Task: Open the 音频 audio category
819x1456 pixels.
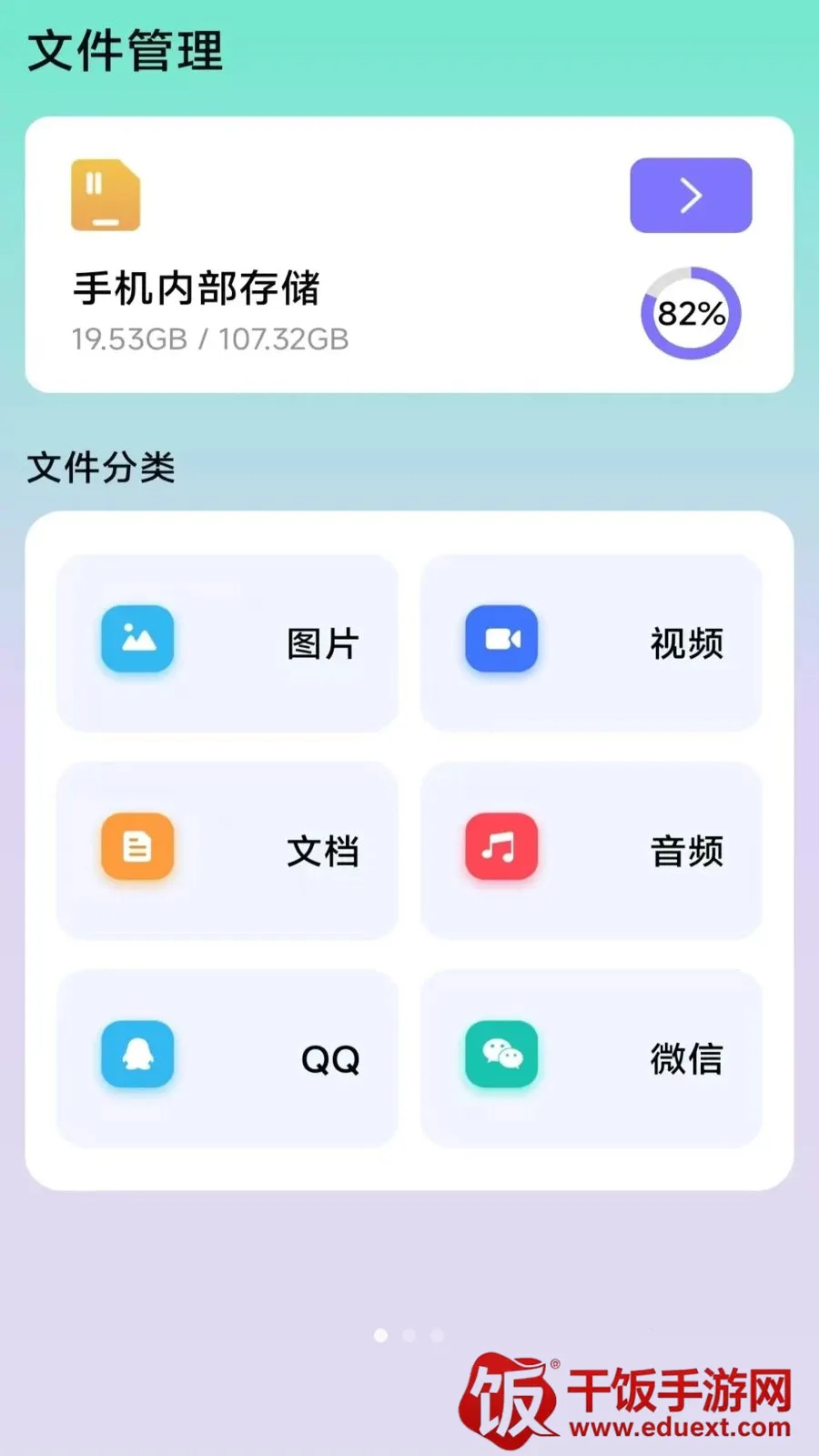Action: tap(591, 850)
